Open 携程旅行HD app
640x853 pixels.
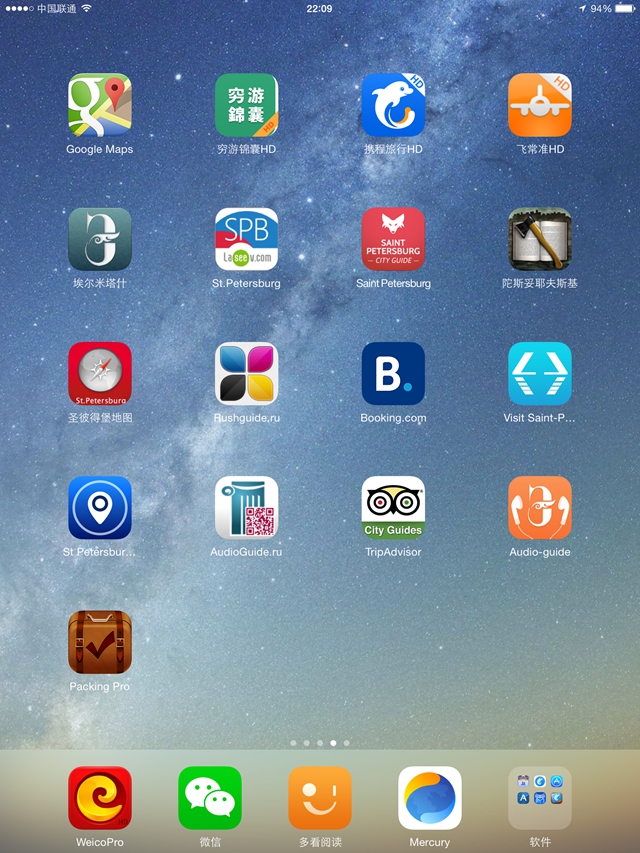[x=393, y=105]
